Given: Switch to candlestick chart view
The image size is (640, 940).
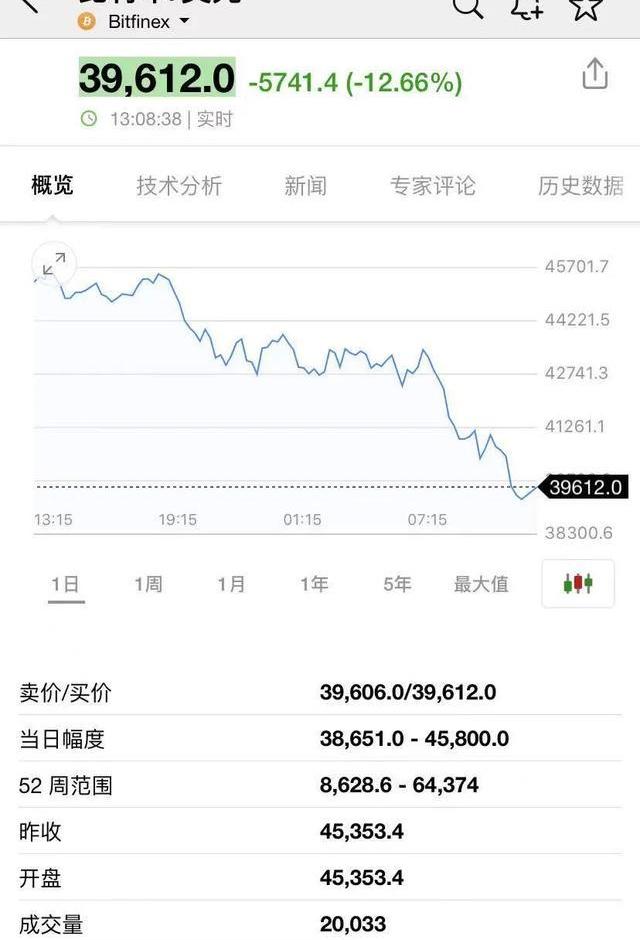Looking at the screenshot, I should (578, 583).
